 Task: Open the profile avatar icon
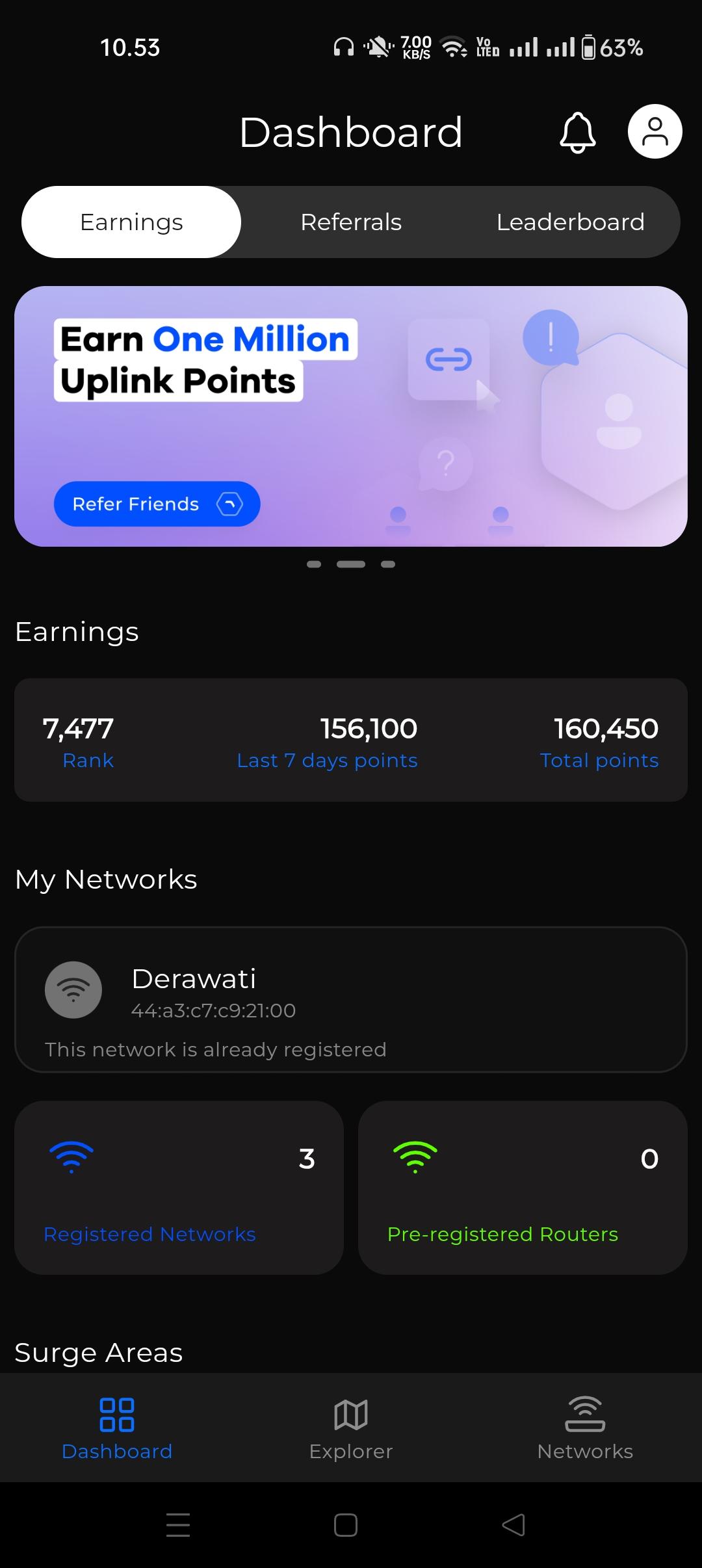655,131
